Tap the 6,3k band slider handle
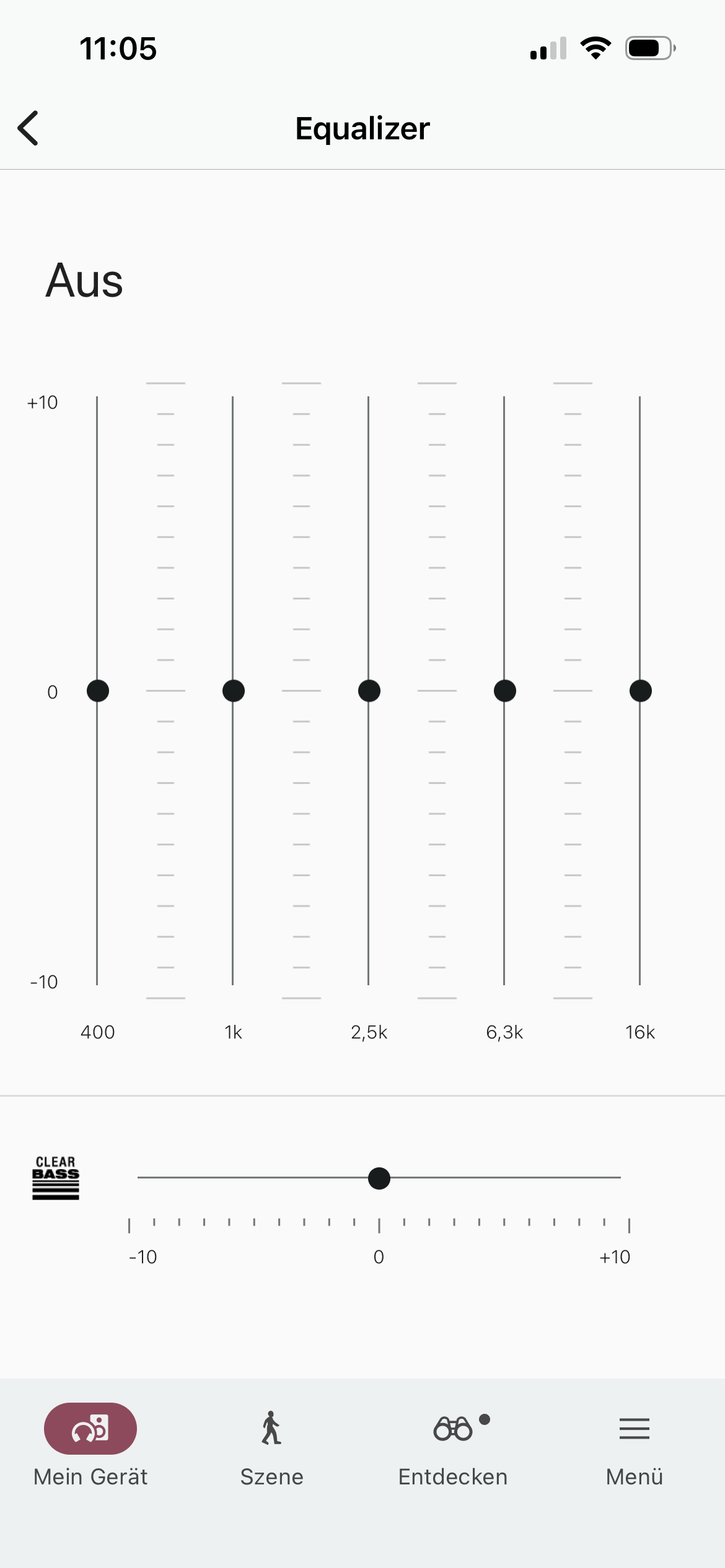The height and width of the screenshot is (1568, 725). pos(505,690)
